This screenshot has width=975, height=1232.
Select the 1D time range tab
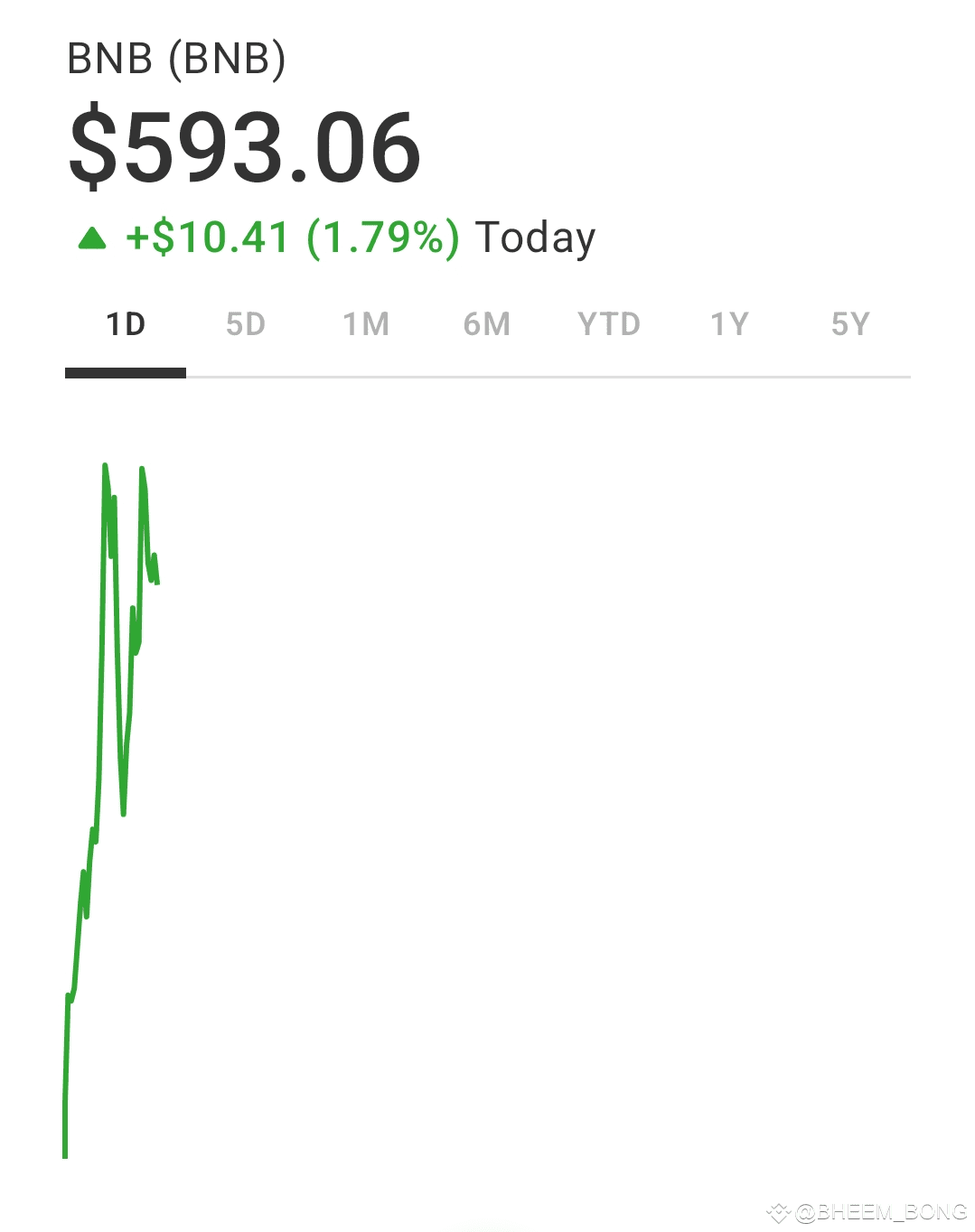pyautogui.click(x=126, y=324)
